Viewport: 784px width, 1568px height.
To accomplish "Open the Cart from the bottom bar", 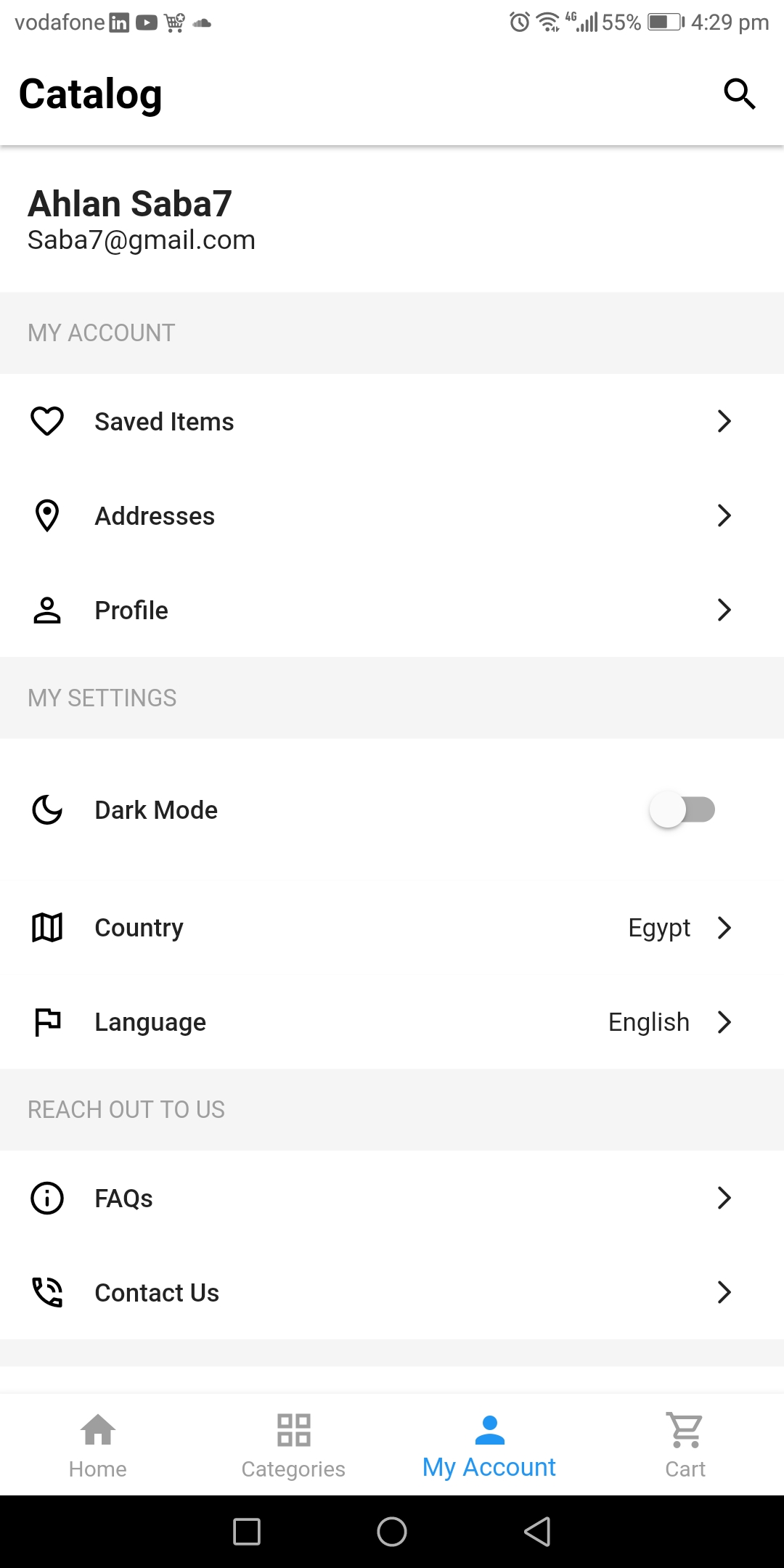I will click(685, 1445).
